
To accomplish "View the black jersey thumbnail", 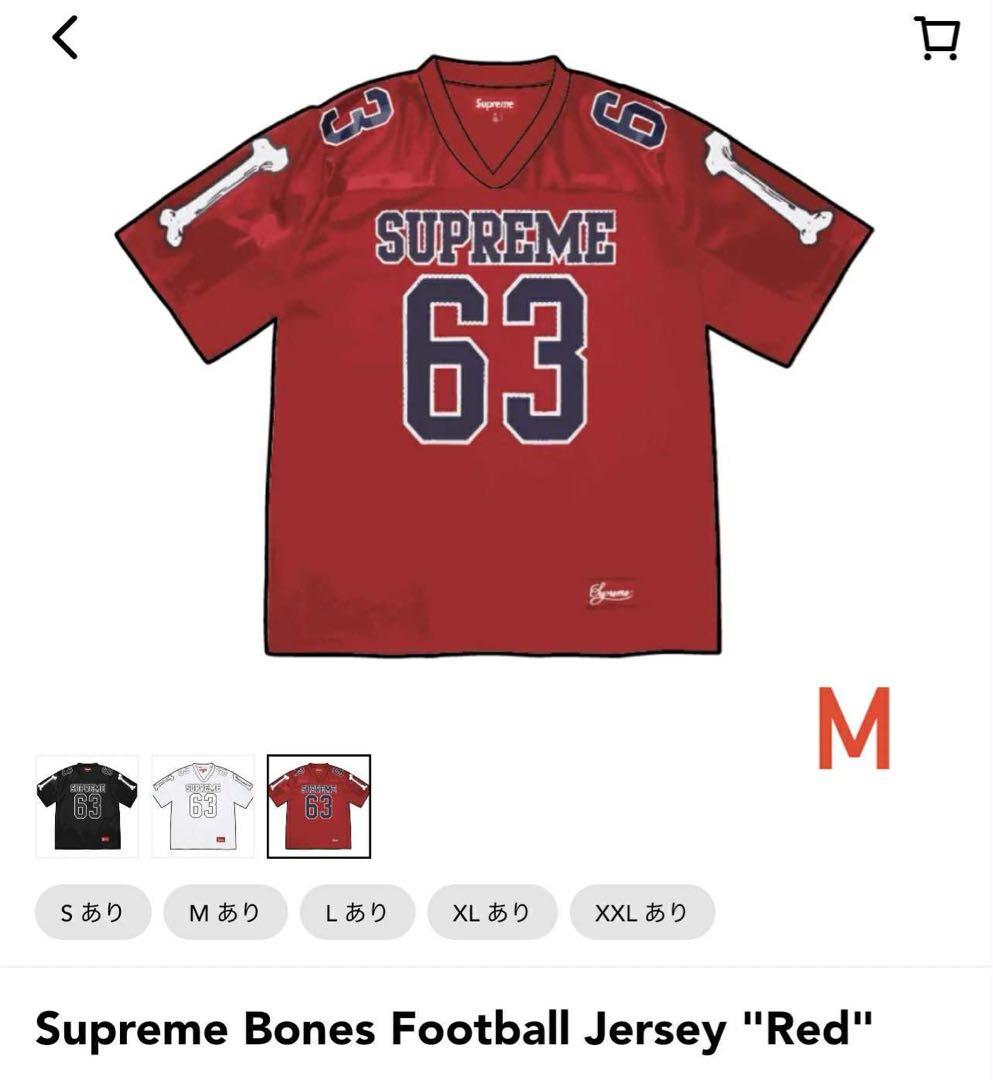I will 87,806.
